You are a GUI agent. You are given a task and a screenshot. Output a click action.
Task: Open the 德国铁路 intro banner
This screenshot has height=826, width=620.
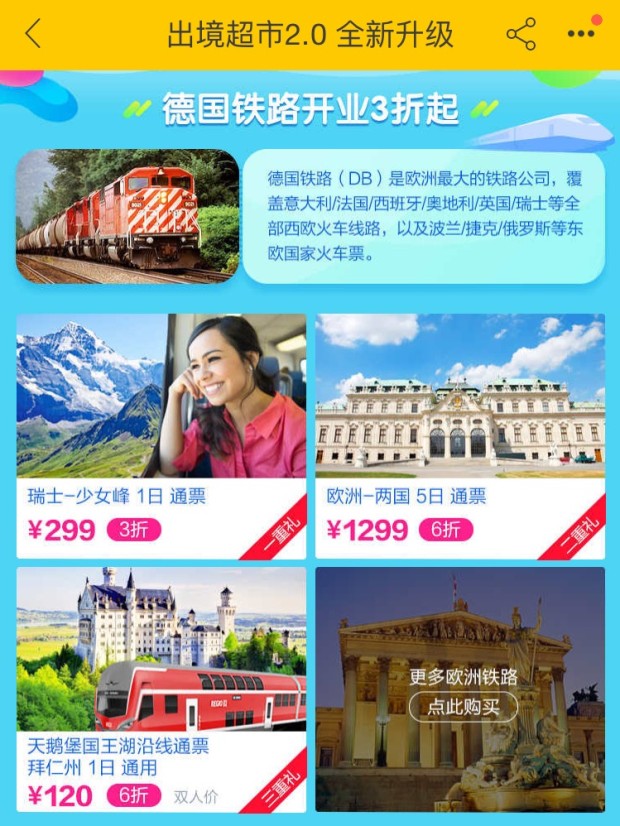(x=310, y=217)
